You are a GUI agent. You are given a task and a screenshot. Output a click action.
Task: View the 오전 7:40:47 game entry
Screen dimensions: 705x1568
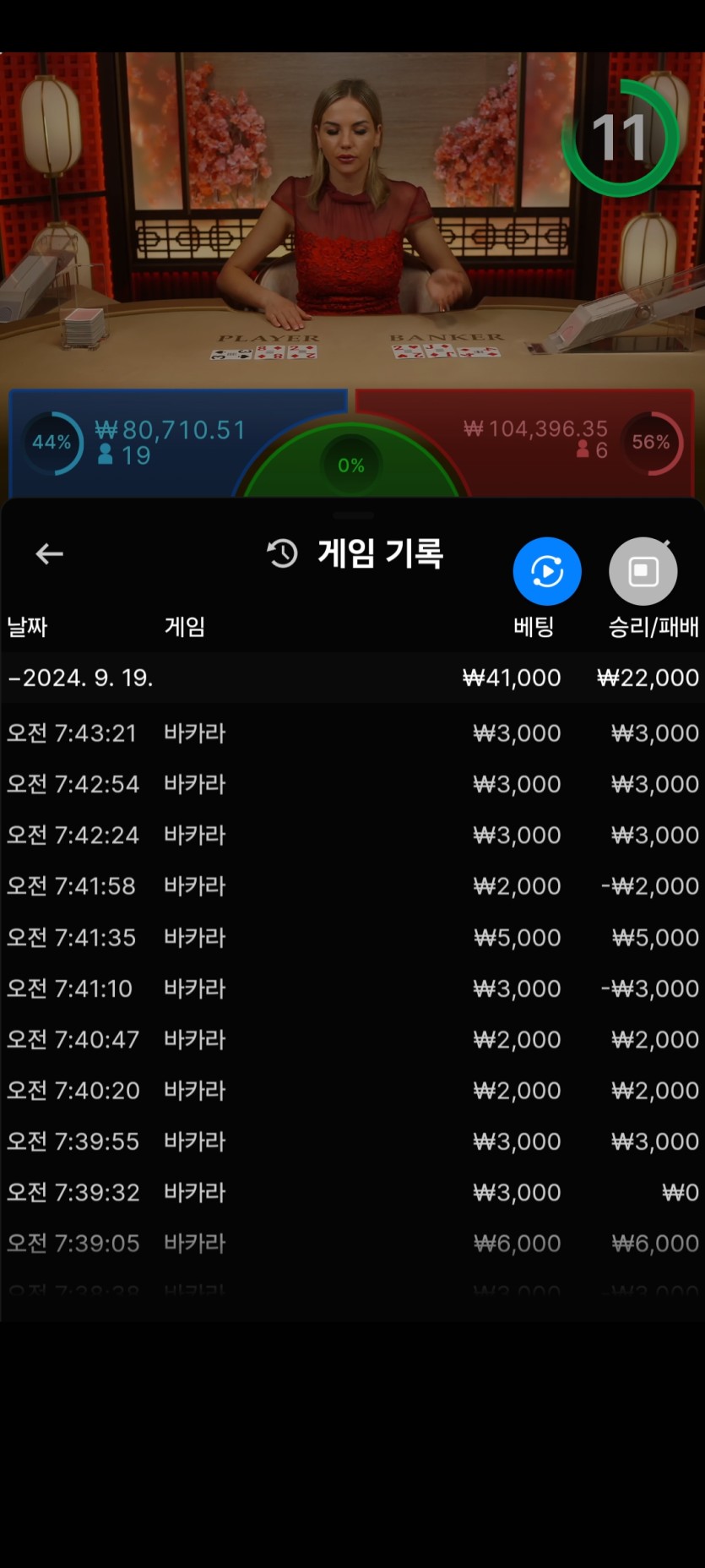[352, 1039]
